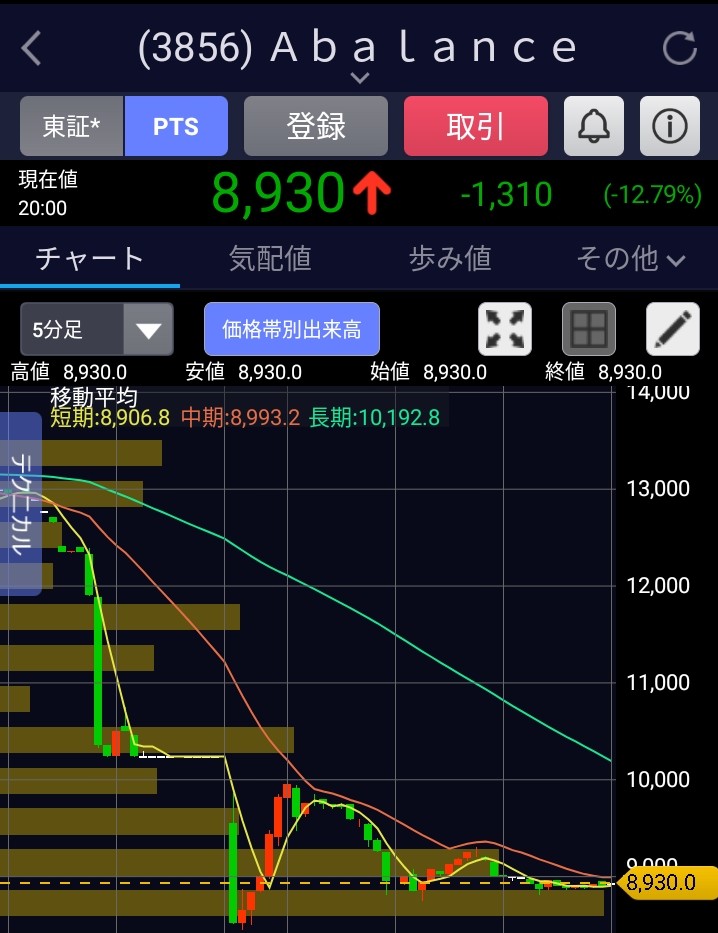Screen dimensions: 718x933
Task: Open the 取引 trade button
Action: [475, 127]
